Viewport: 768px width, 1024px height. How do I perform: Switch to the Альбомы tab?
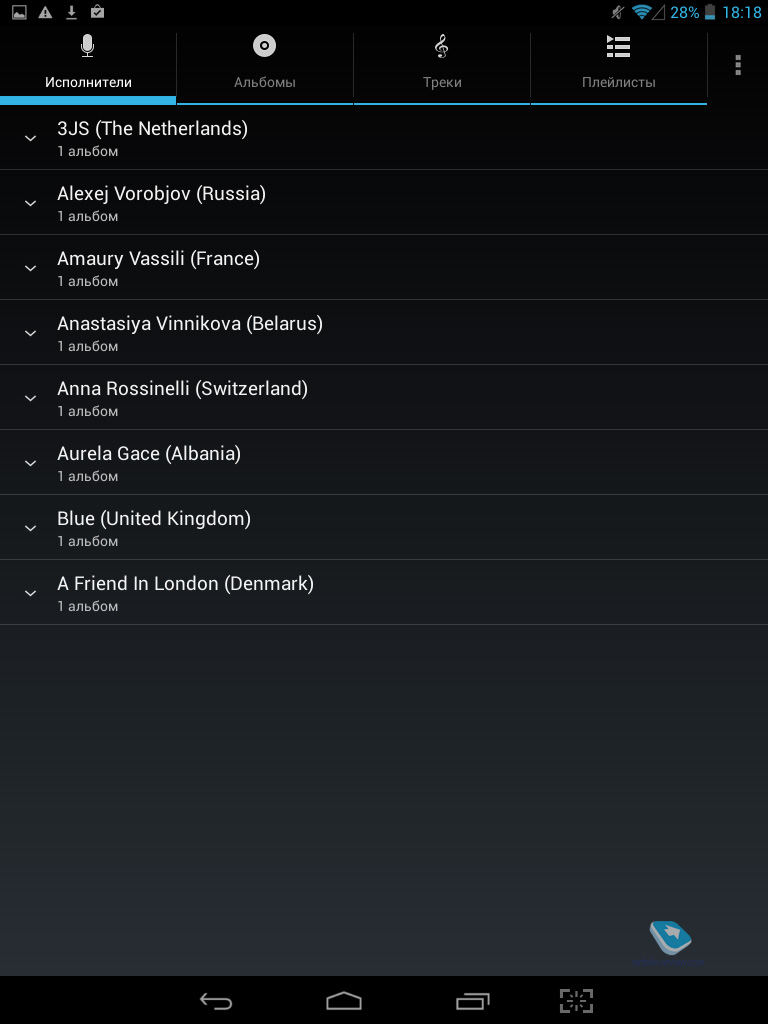(264, 64)
